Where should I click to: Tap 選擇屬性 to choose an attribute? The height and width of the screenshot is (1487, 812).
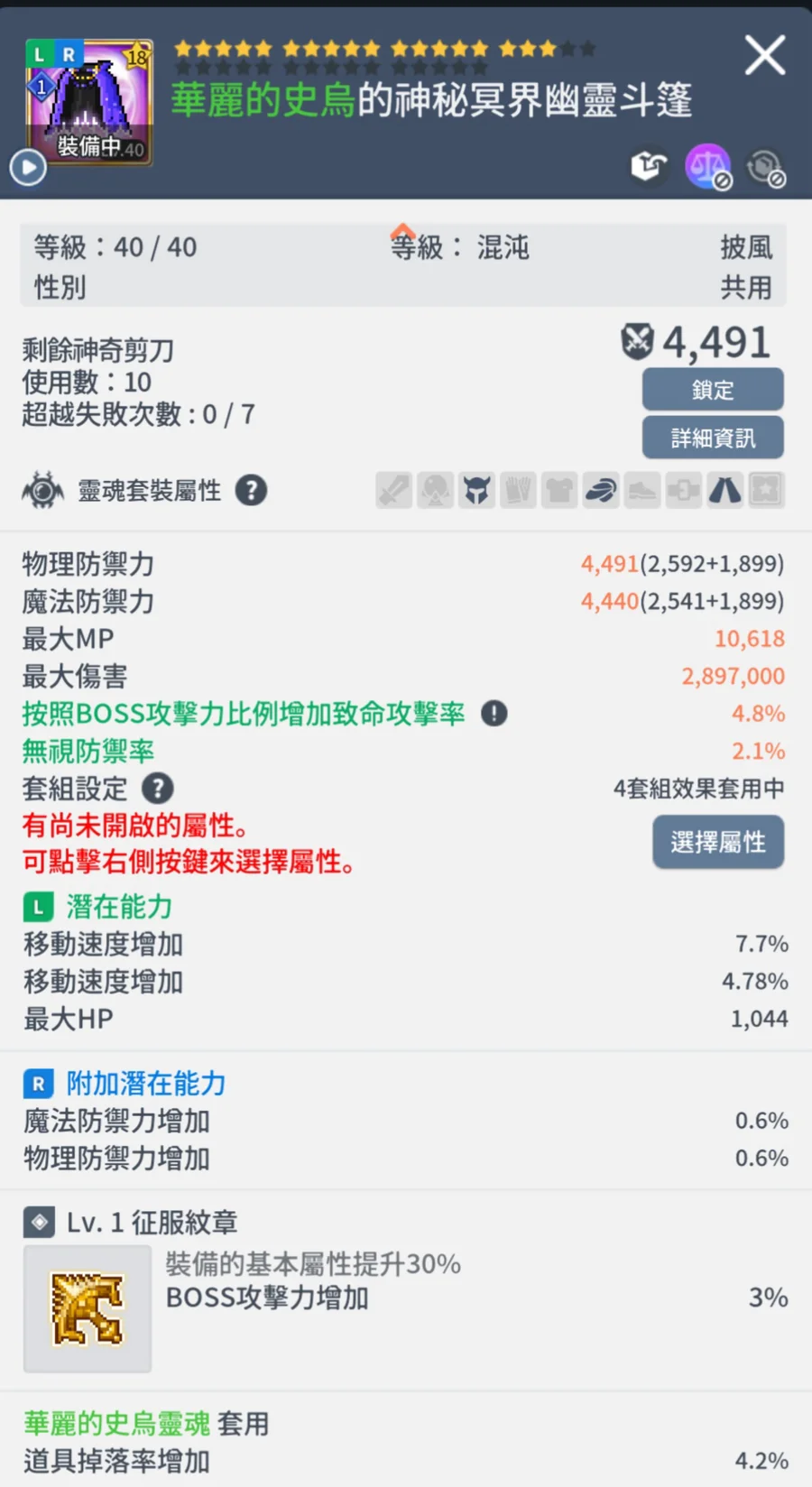click(x=718, y=842)
